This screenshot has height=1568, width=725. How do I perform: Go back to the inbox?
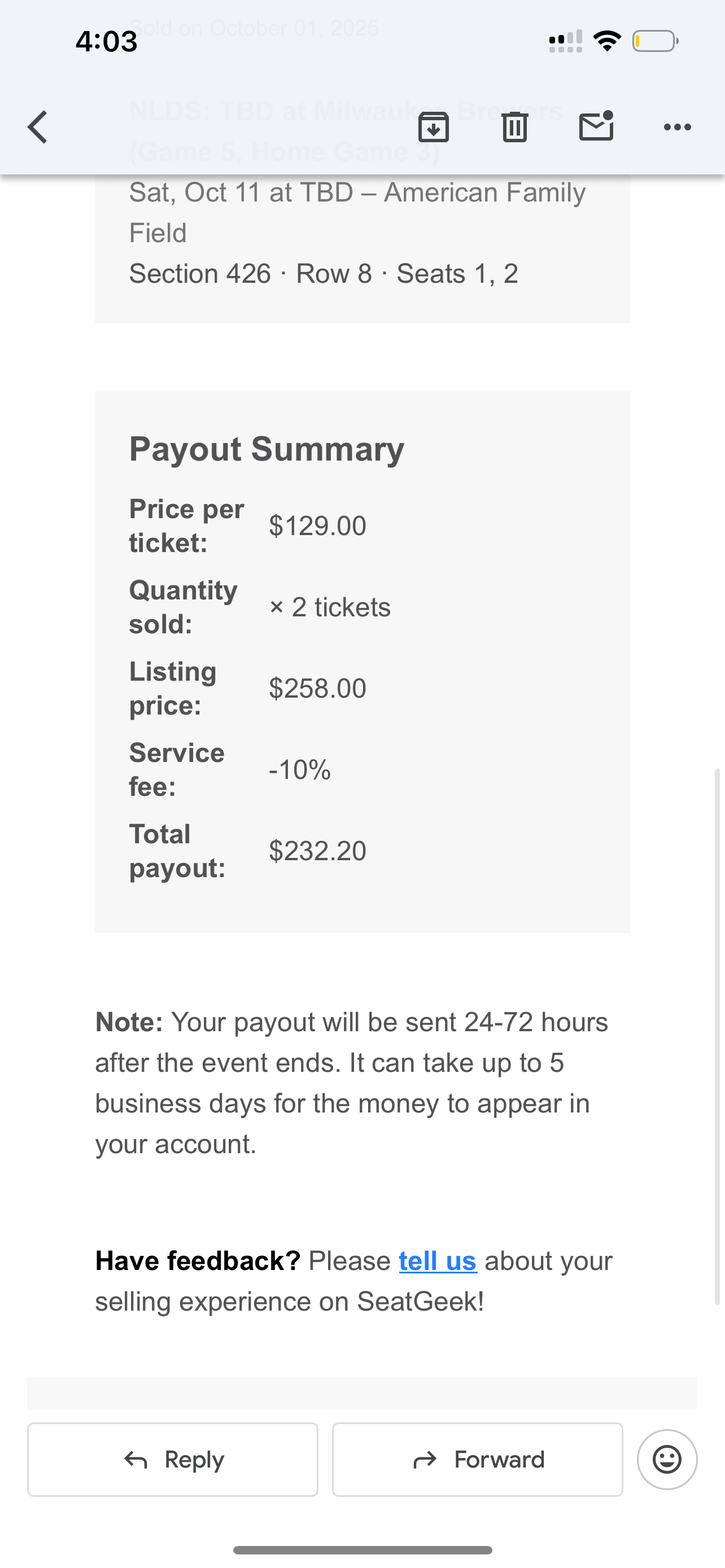(38, 127)
